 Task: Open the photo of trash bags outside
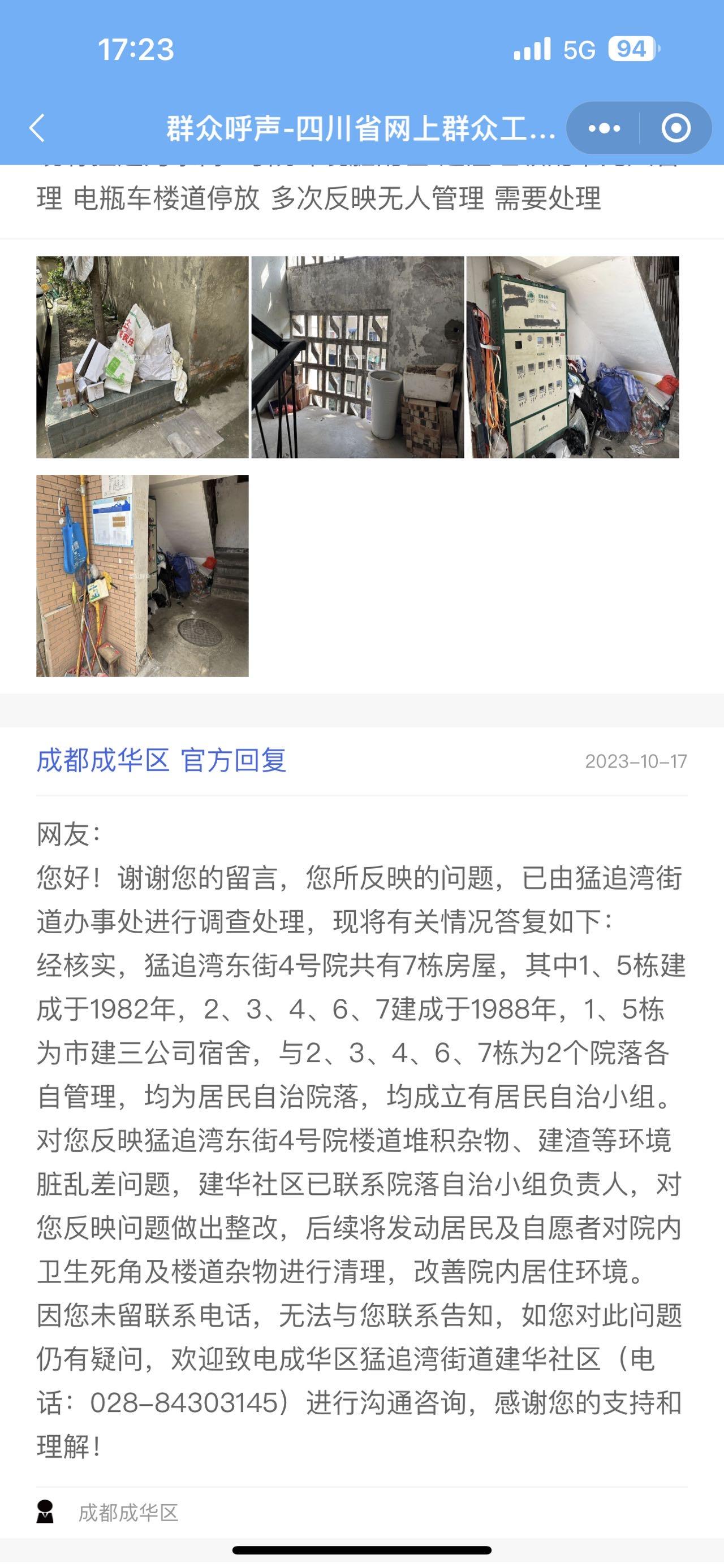143,357
